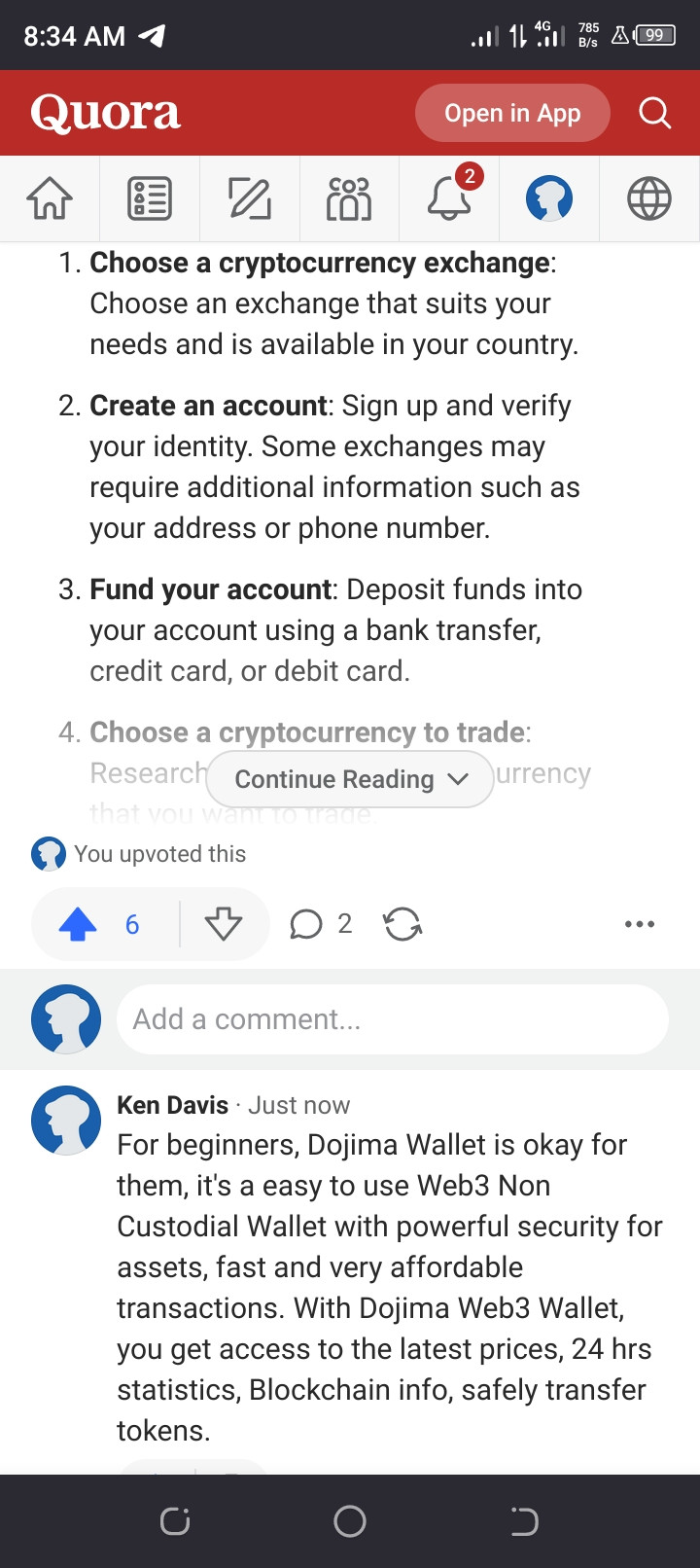This screenshot has width=700, height=1568.
Task: Switch to the Spaces tab
Action: [349, 198]
